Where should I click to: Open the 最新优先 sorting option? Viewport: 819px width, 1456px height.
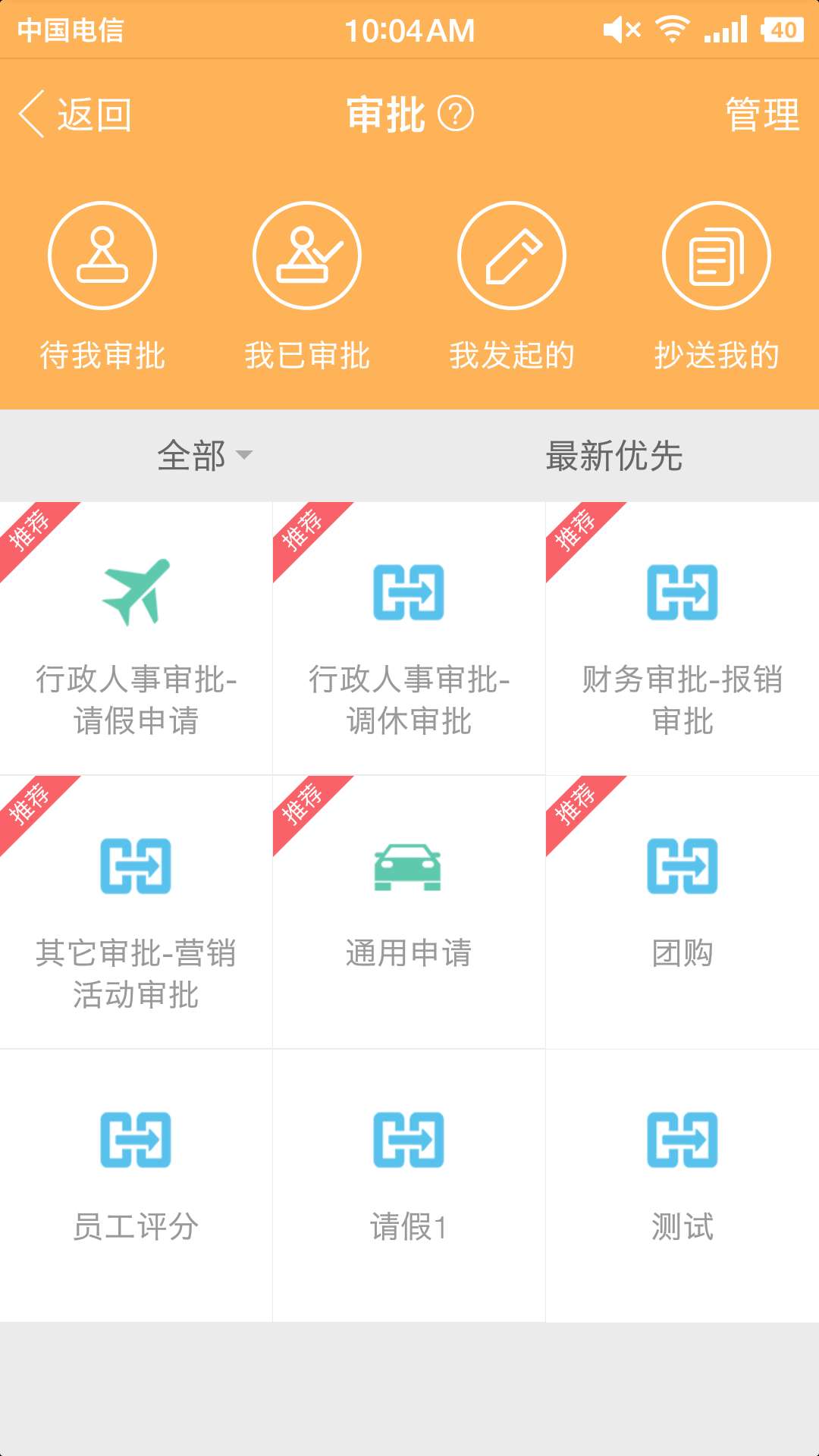pos(616,456)
